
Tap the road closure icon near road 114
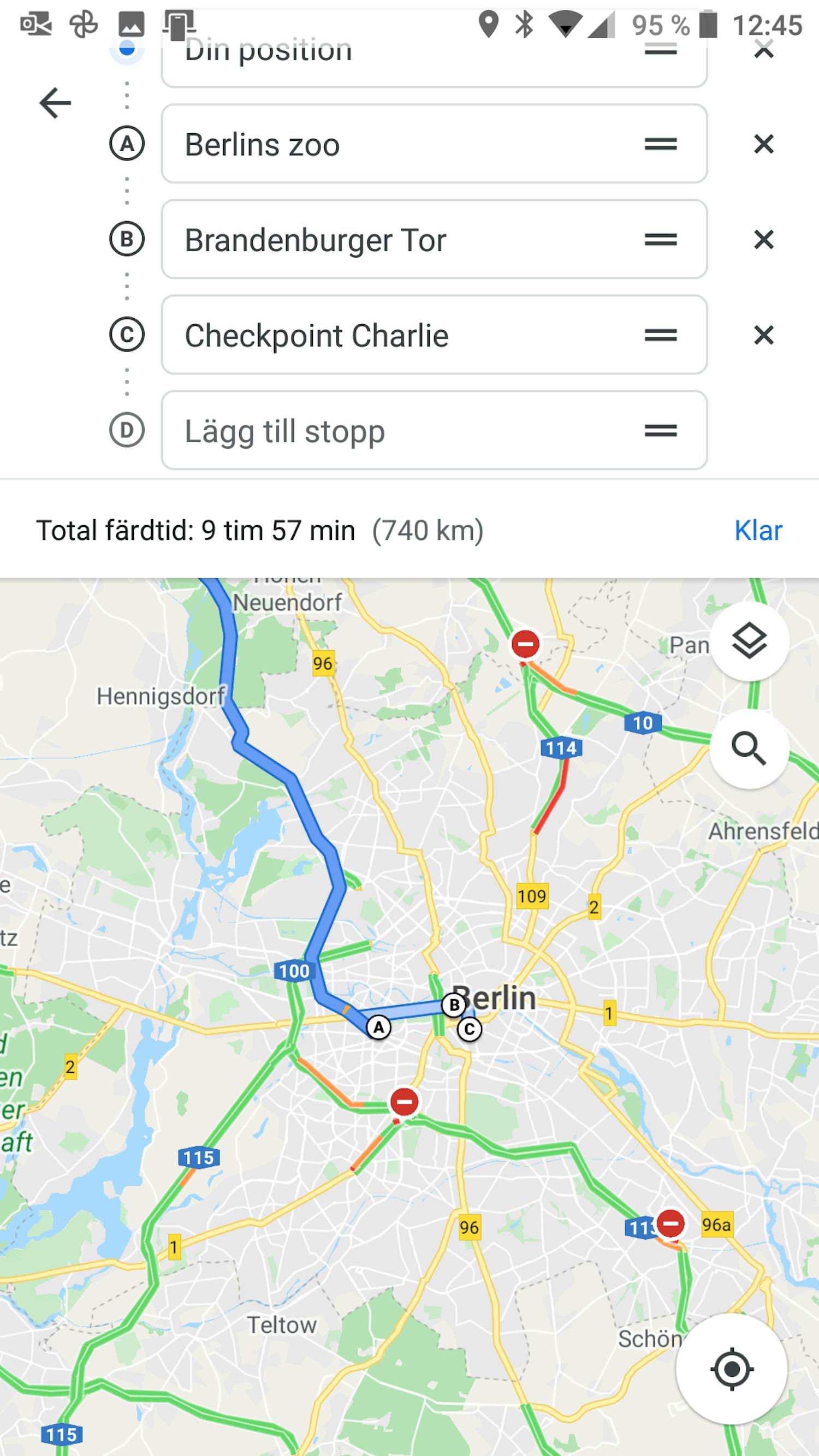click(x=525, y=644)
